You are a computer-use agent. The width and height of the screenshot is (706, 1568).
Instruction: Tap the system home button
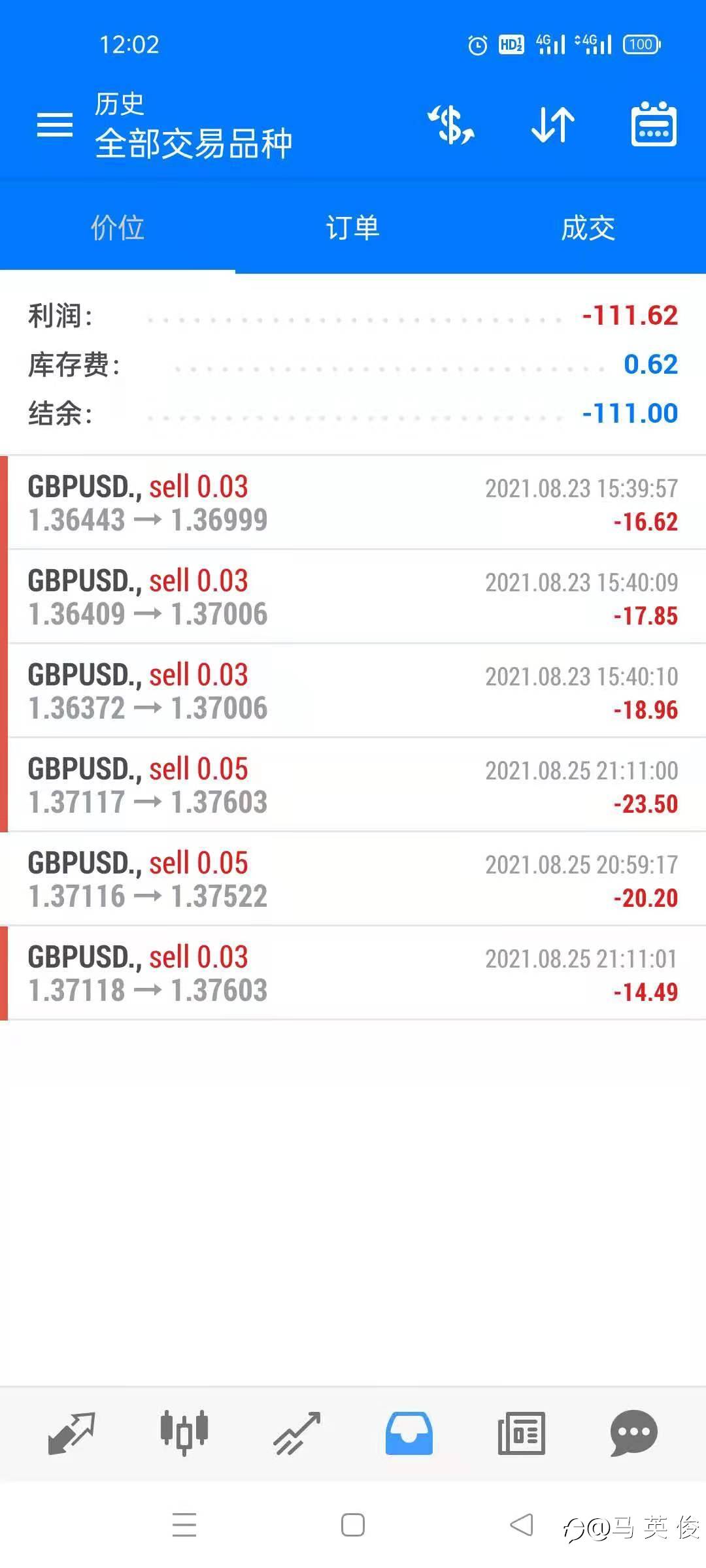353,1526
